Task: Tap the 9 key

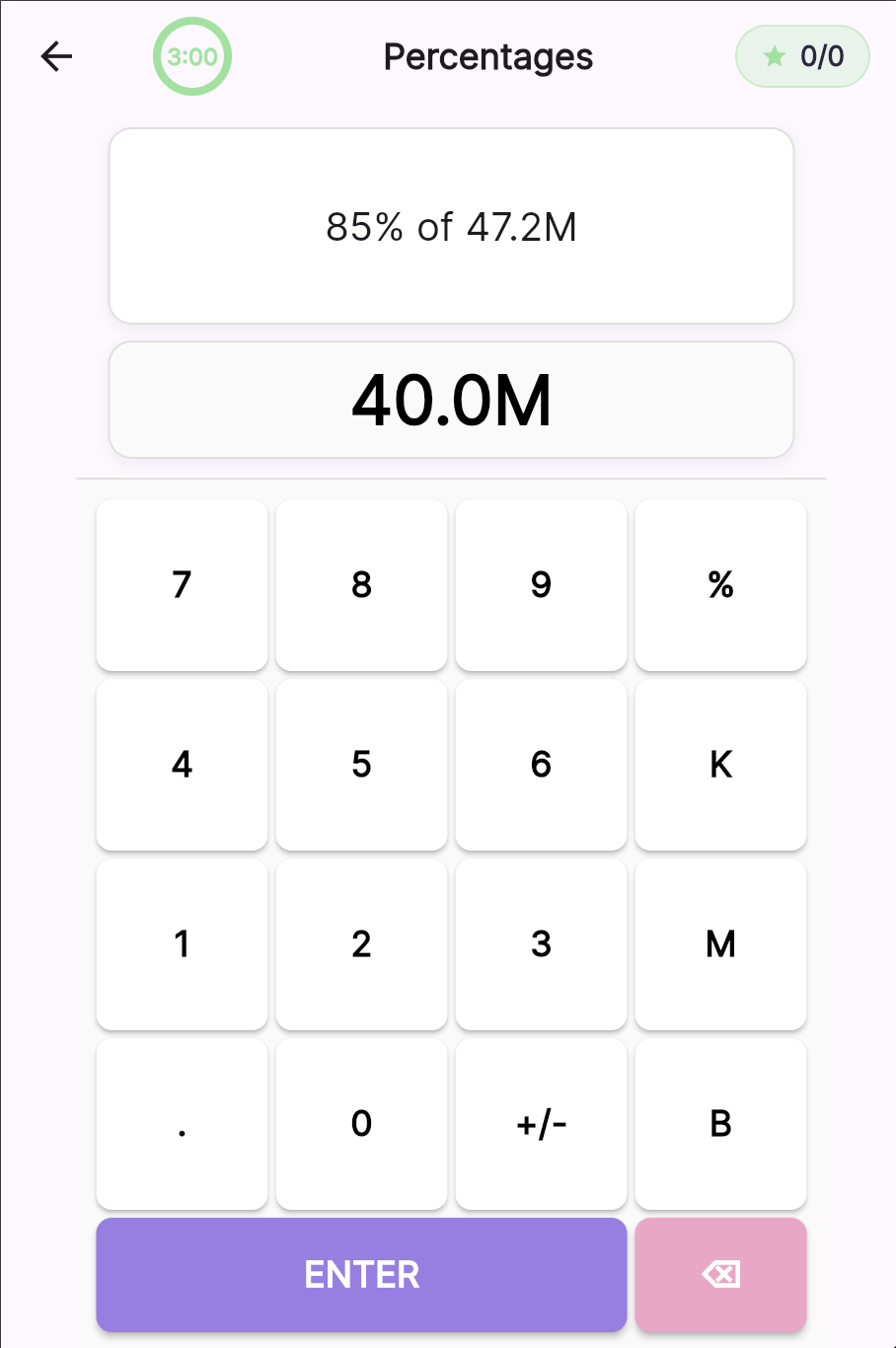Action: point(541,585)
